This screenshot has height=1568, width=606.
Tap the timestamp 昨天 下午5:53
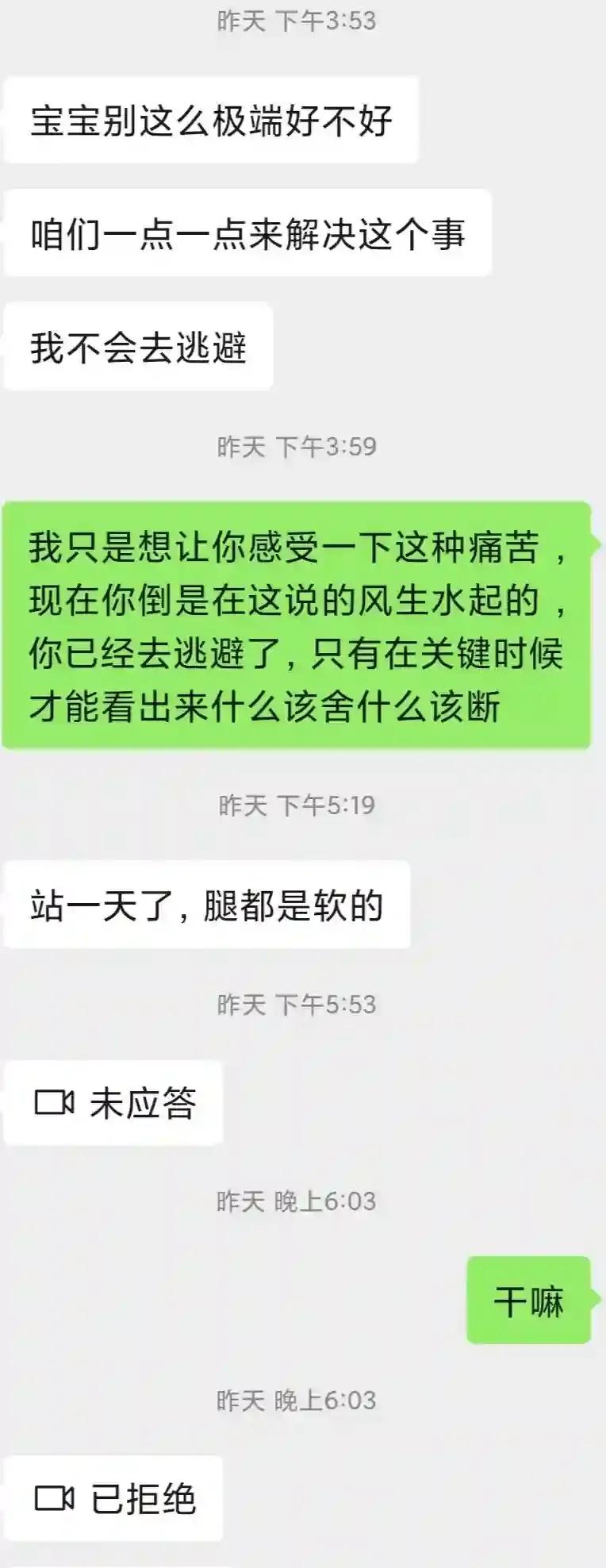click(299, 1003)
